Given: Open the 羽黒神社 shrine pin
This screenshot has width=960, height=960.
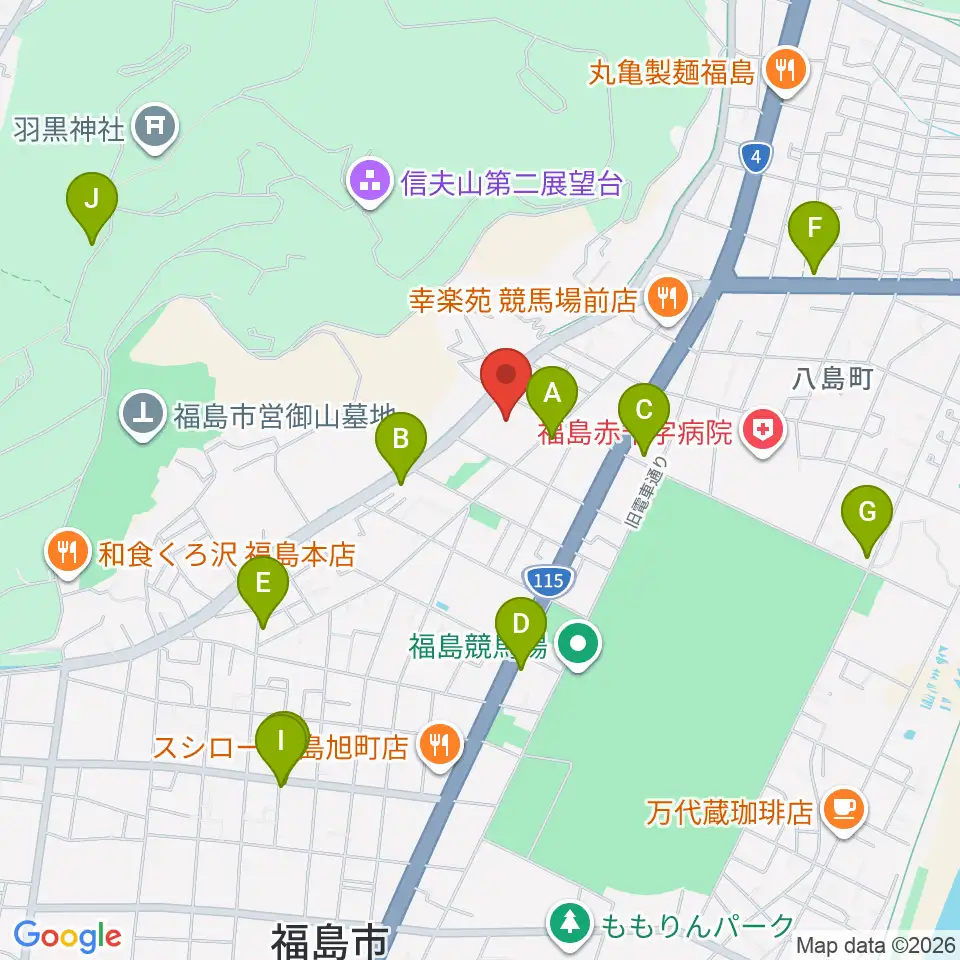Looking at the screenshot, I should (156, 127).
